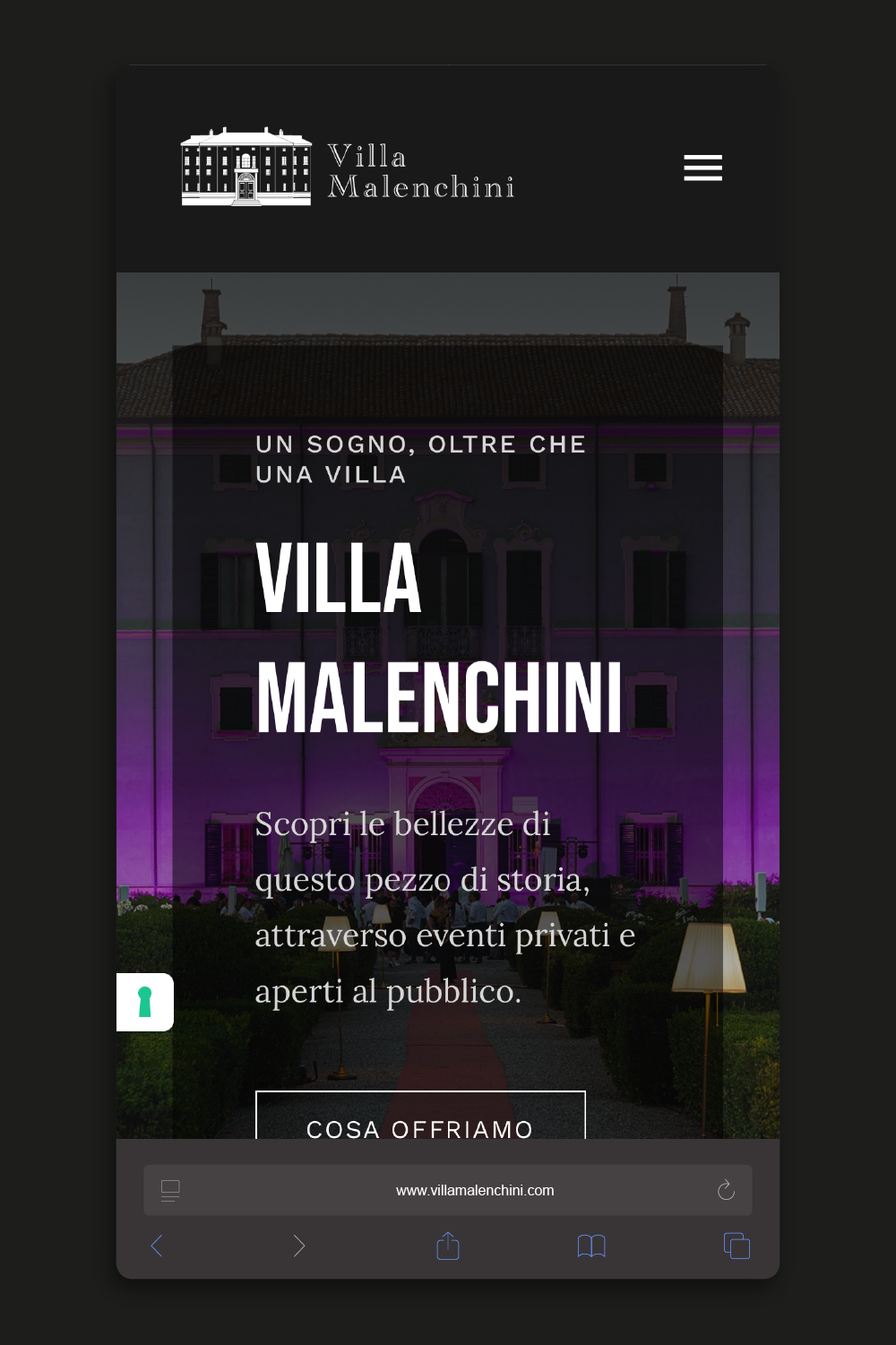Go forward to the next page
This screenshot has width=896, height=1345.
pyautogui.click(x=299, y=1246)
